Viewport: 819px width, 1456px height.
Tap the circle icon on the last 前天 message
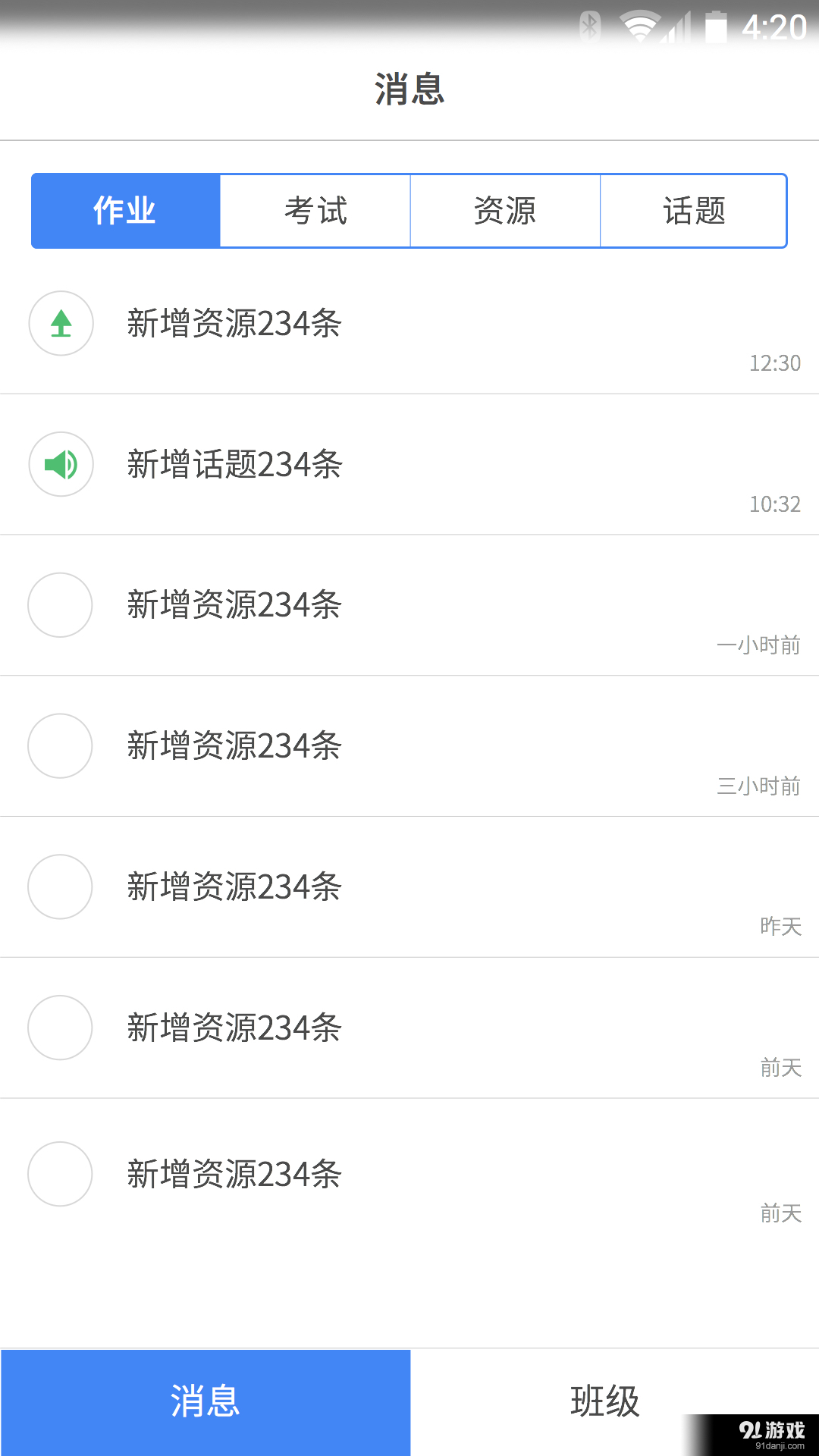(60, 1174)
